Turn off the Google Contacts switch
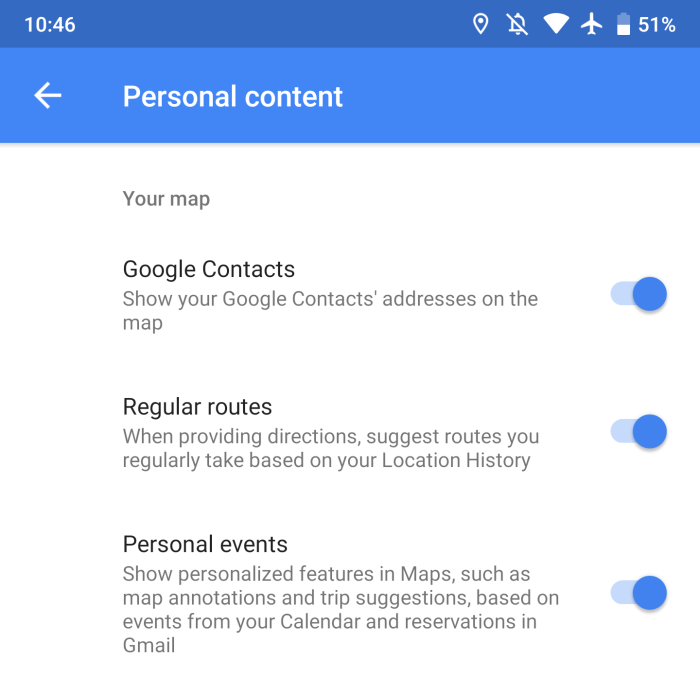700x677 pixels. coord(639,294)
